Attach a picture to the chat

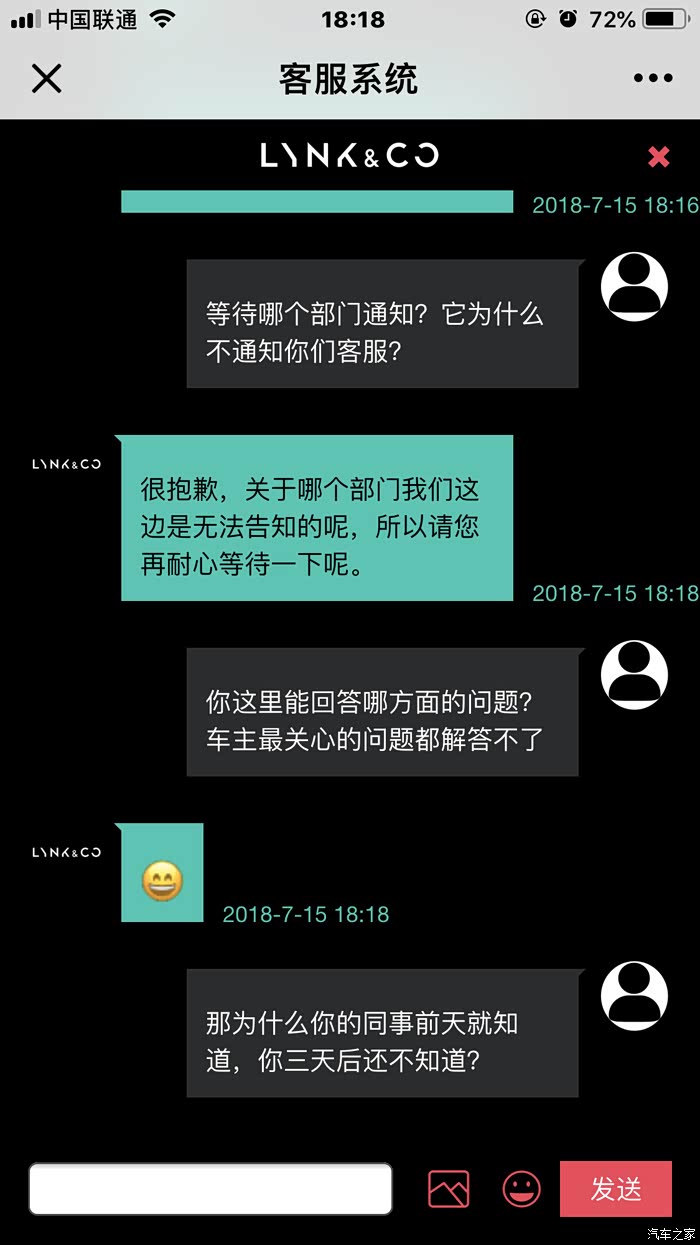(448, 1189)
